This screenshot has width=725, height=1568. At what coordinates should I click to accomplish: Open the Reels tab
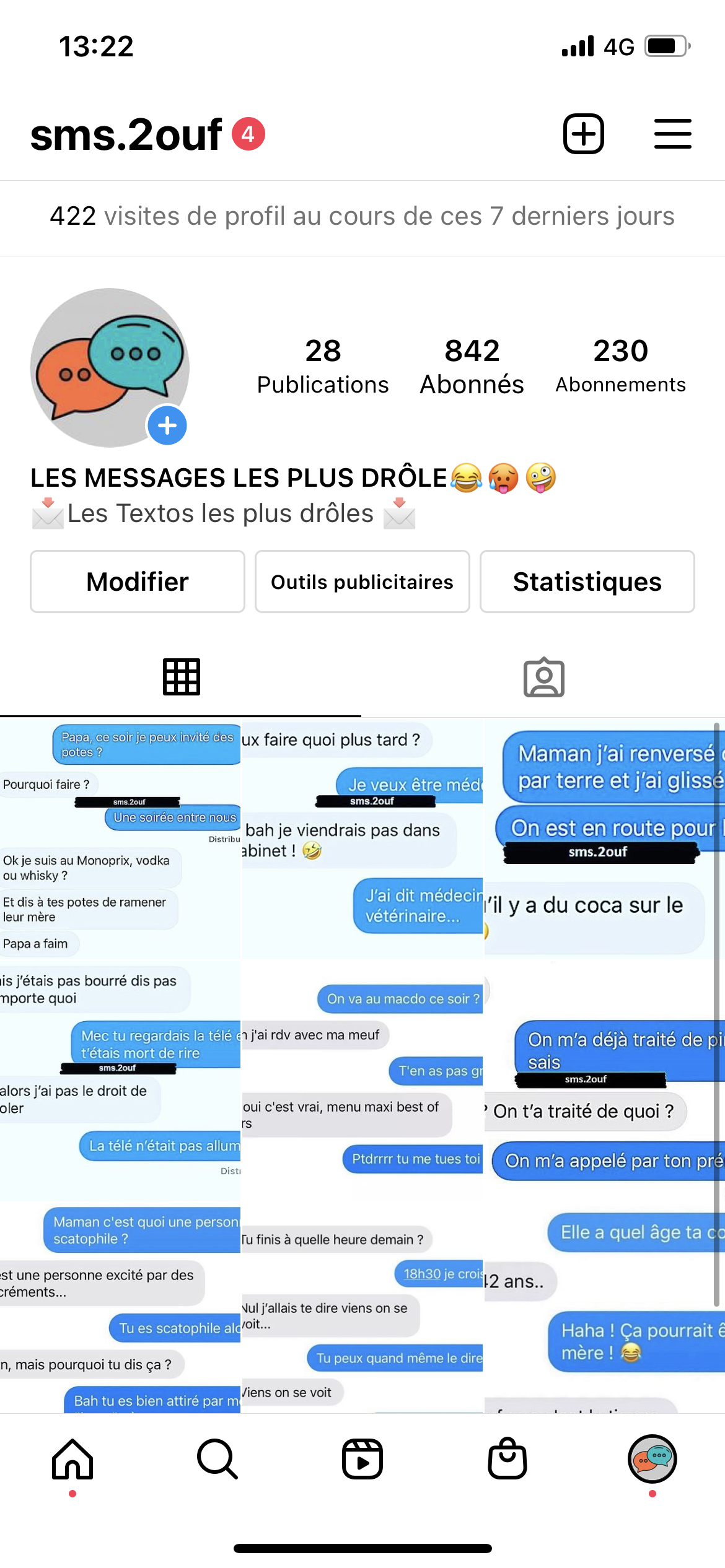362,1460
